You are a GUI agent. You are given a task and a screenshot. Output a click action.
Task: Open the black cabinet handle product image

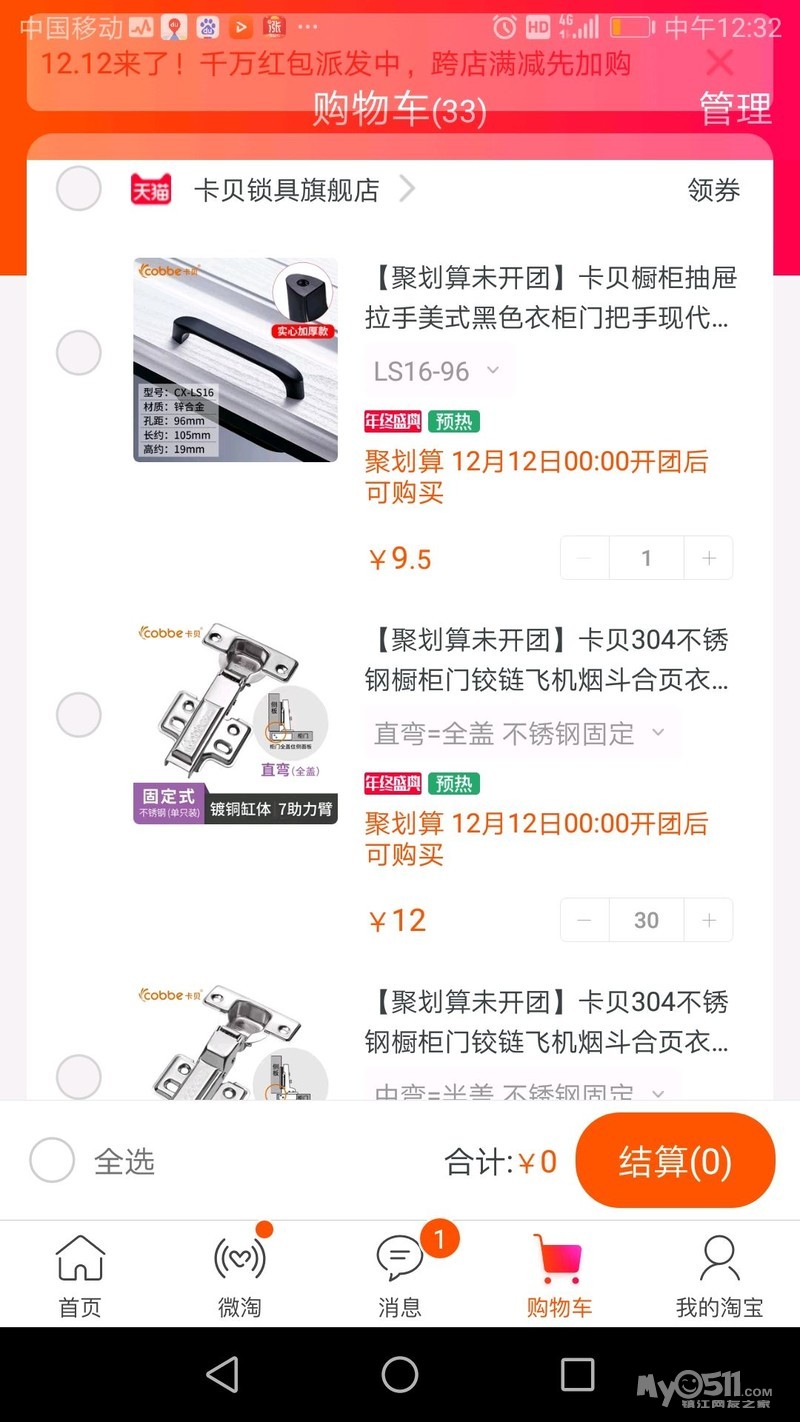[235, 360]
